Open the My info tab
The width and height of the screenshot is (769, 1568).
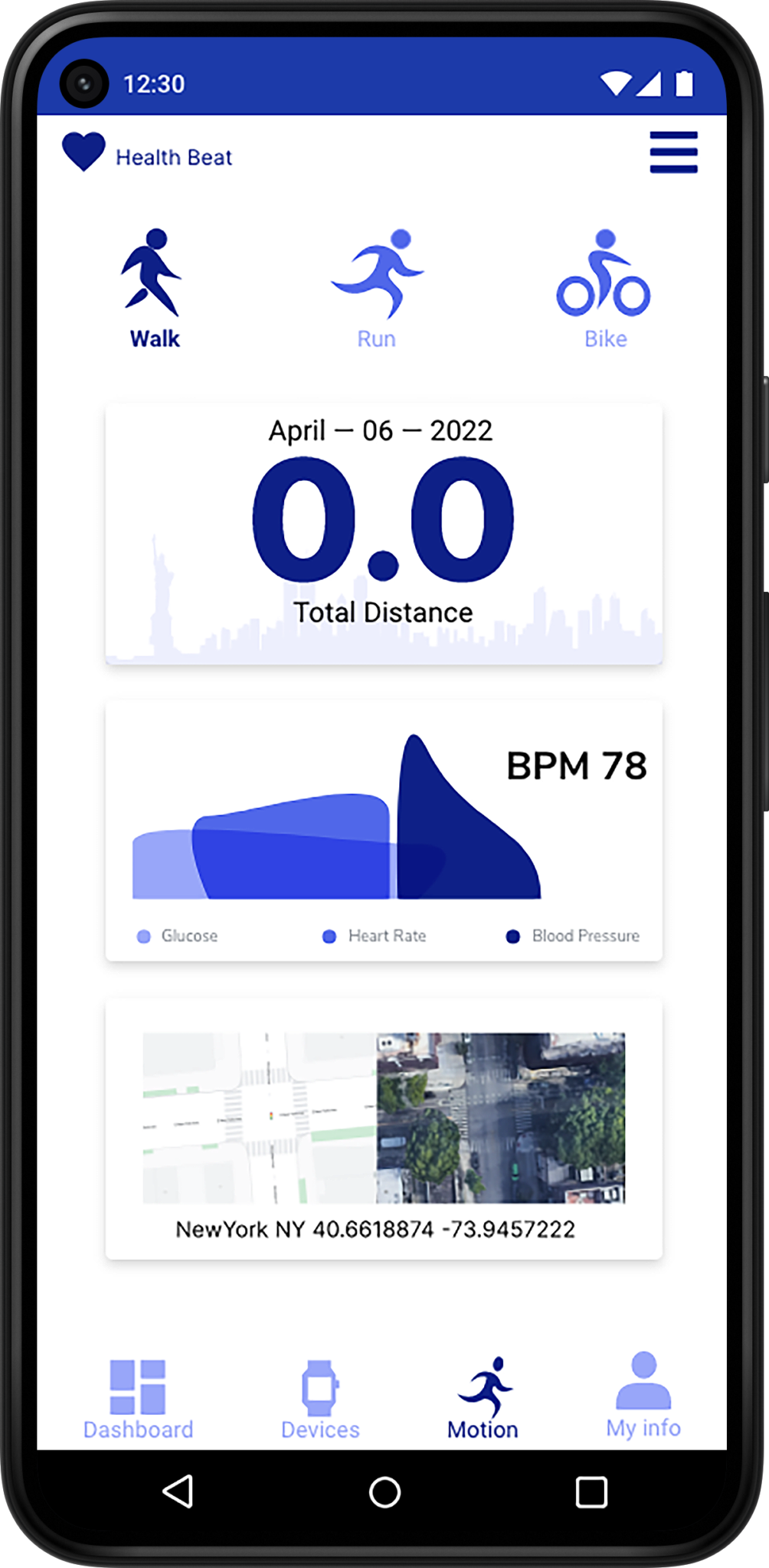(x=643, y=1396)
